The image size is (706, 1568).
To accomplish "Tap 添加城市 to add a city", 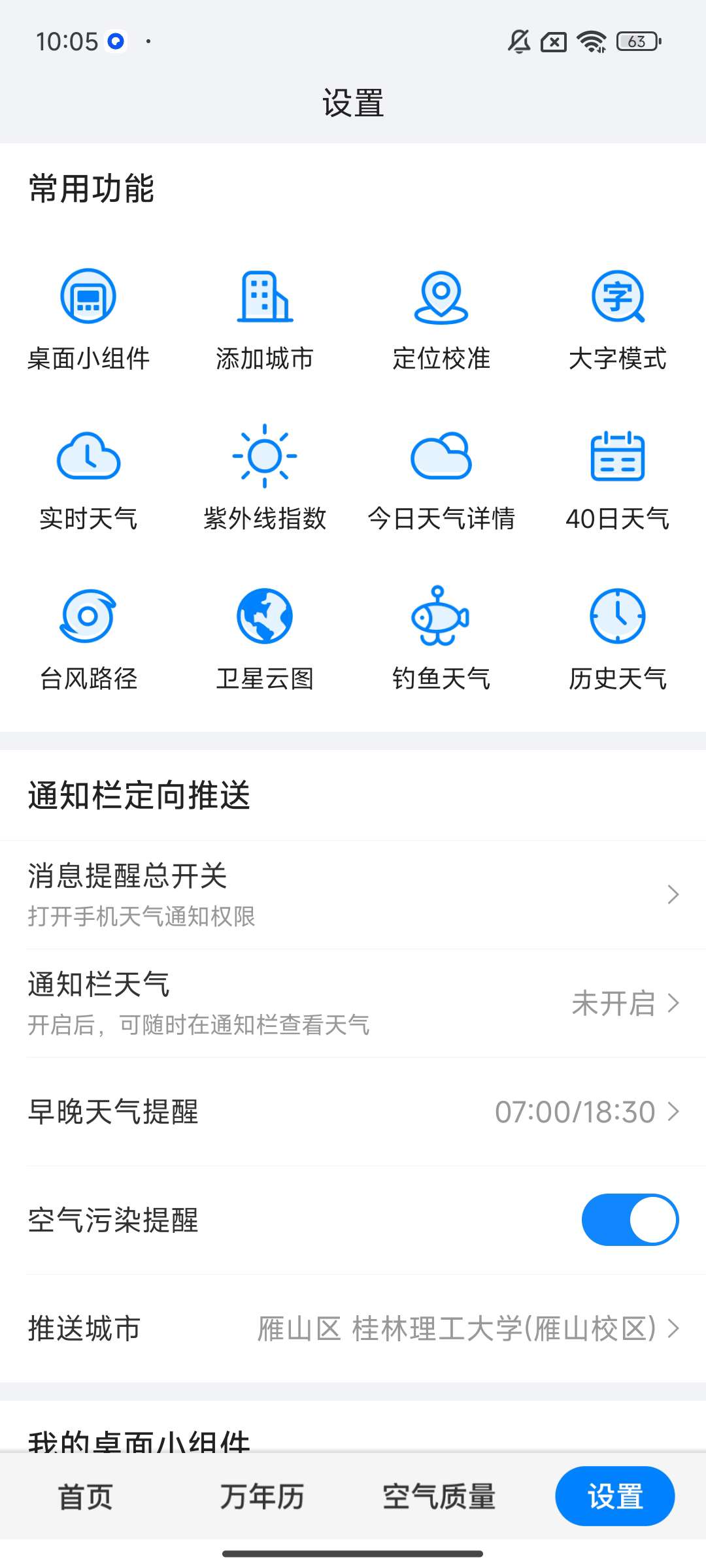I will pos(265,319).
